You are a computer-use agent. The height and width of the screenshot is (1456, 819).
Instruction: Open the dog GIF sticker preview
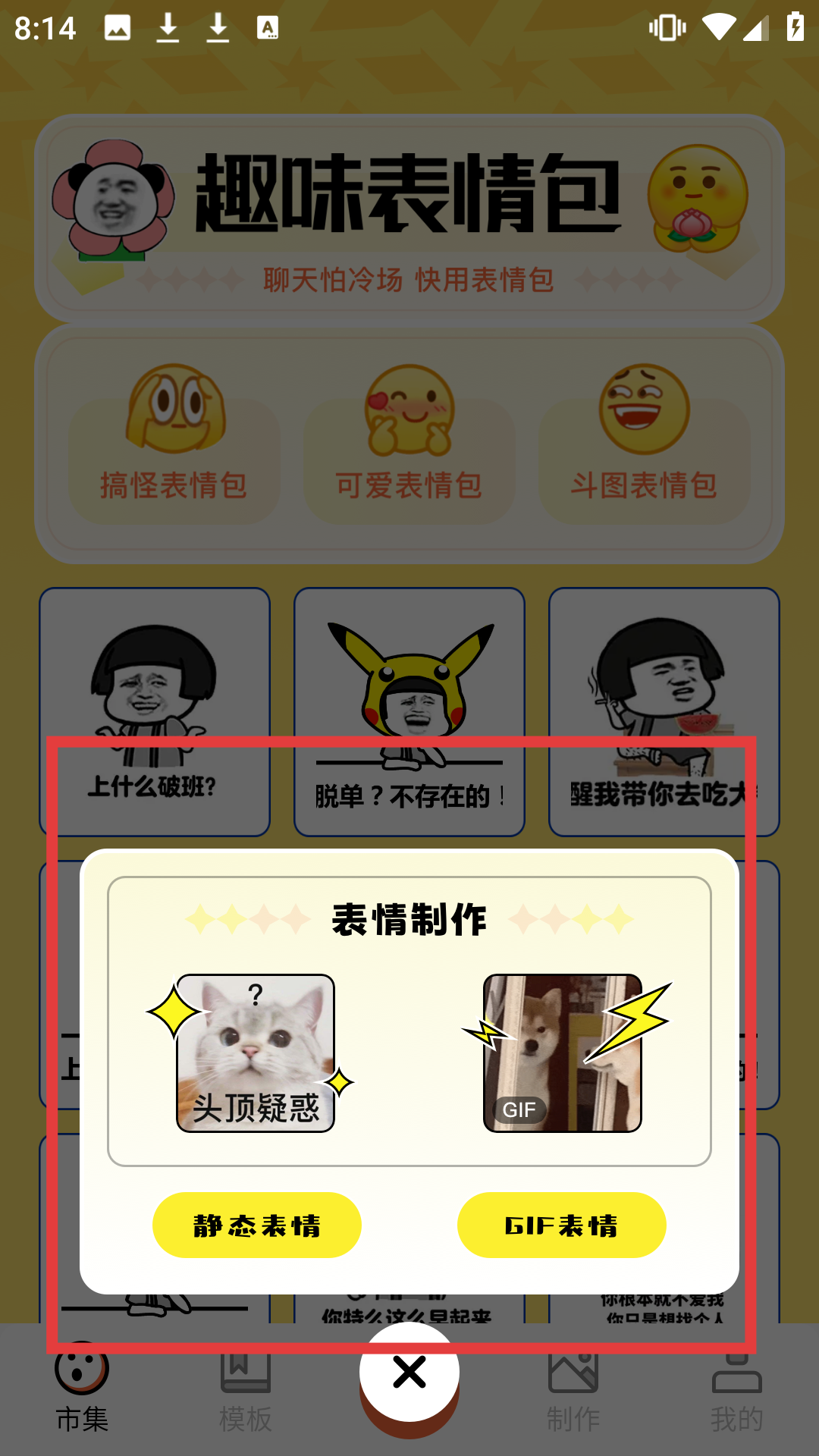563,1053
